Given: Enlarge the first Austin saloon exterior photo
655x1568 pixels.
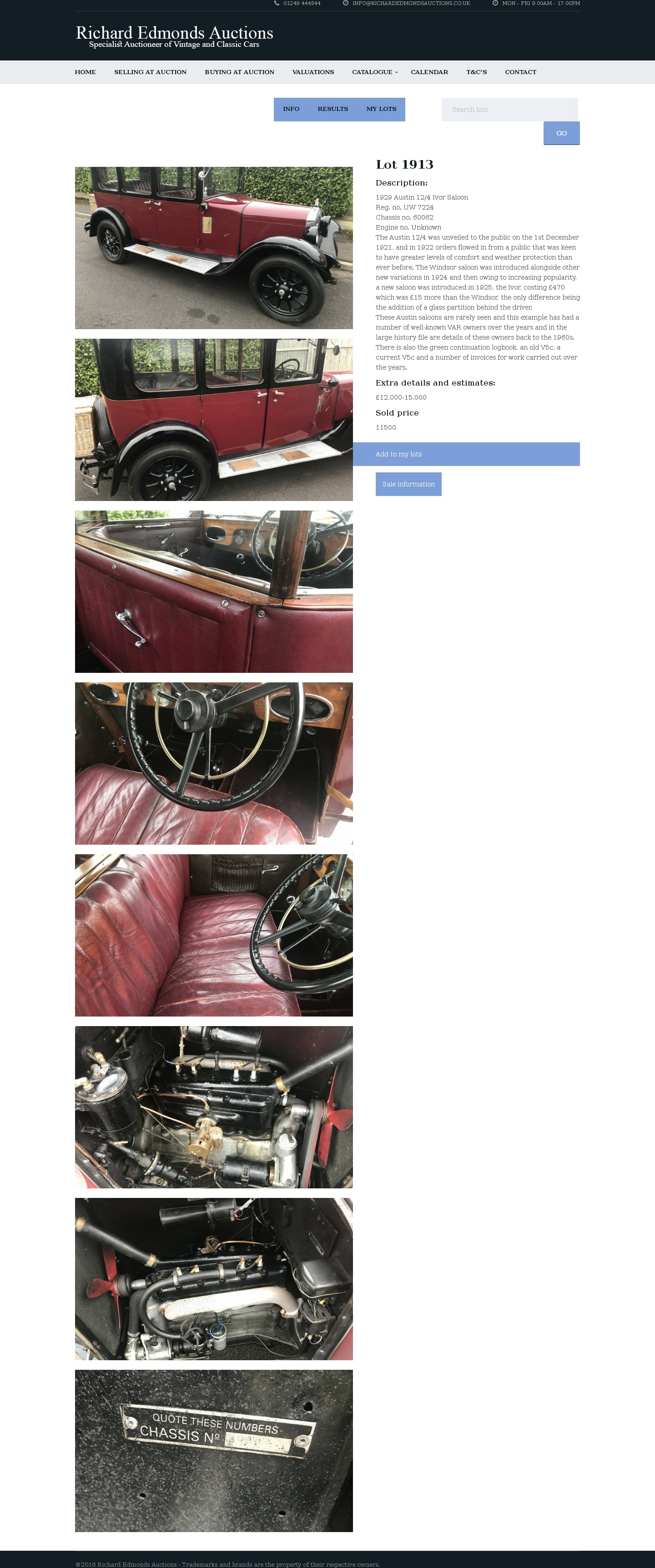Looking at the screenshot, I should tap(214, 248).
